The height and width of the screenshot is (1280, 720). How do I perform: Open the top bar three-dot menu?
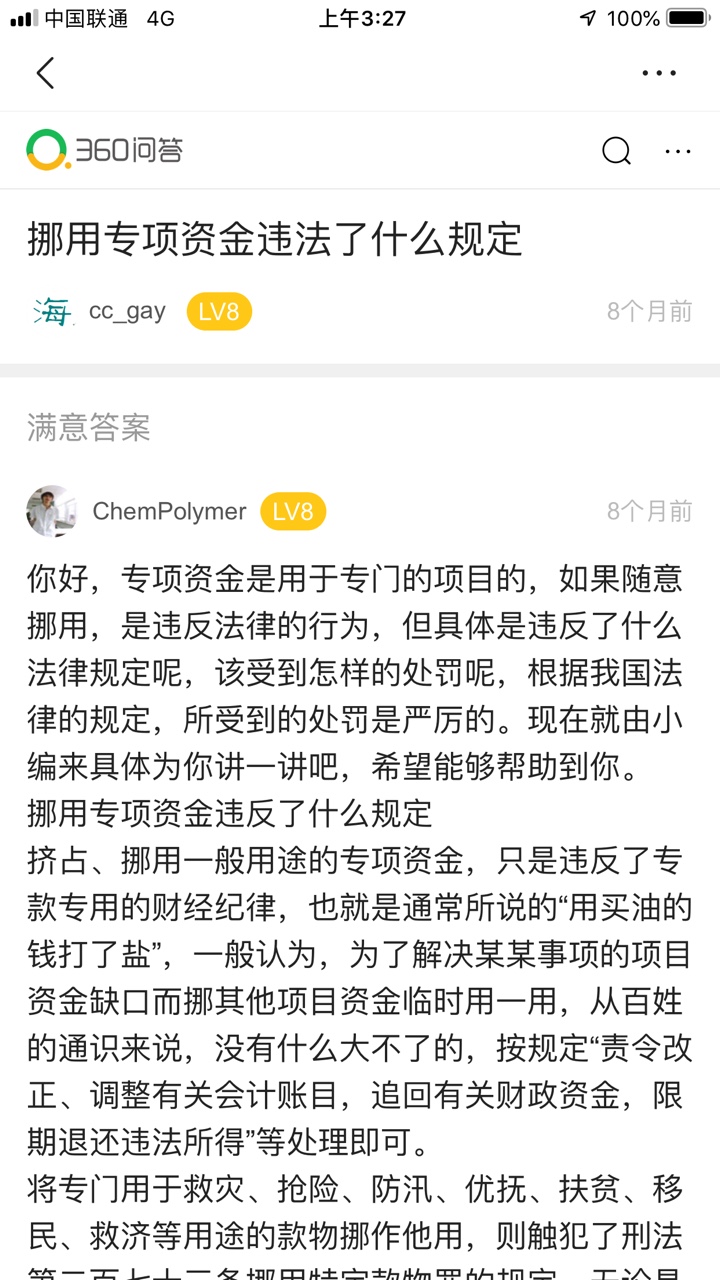(x=659, y=73)
